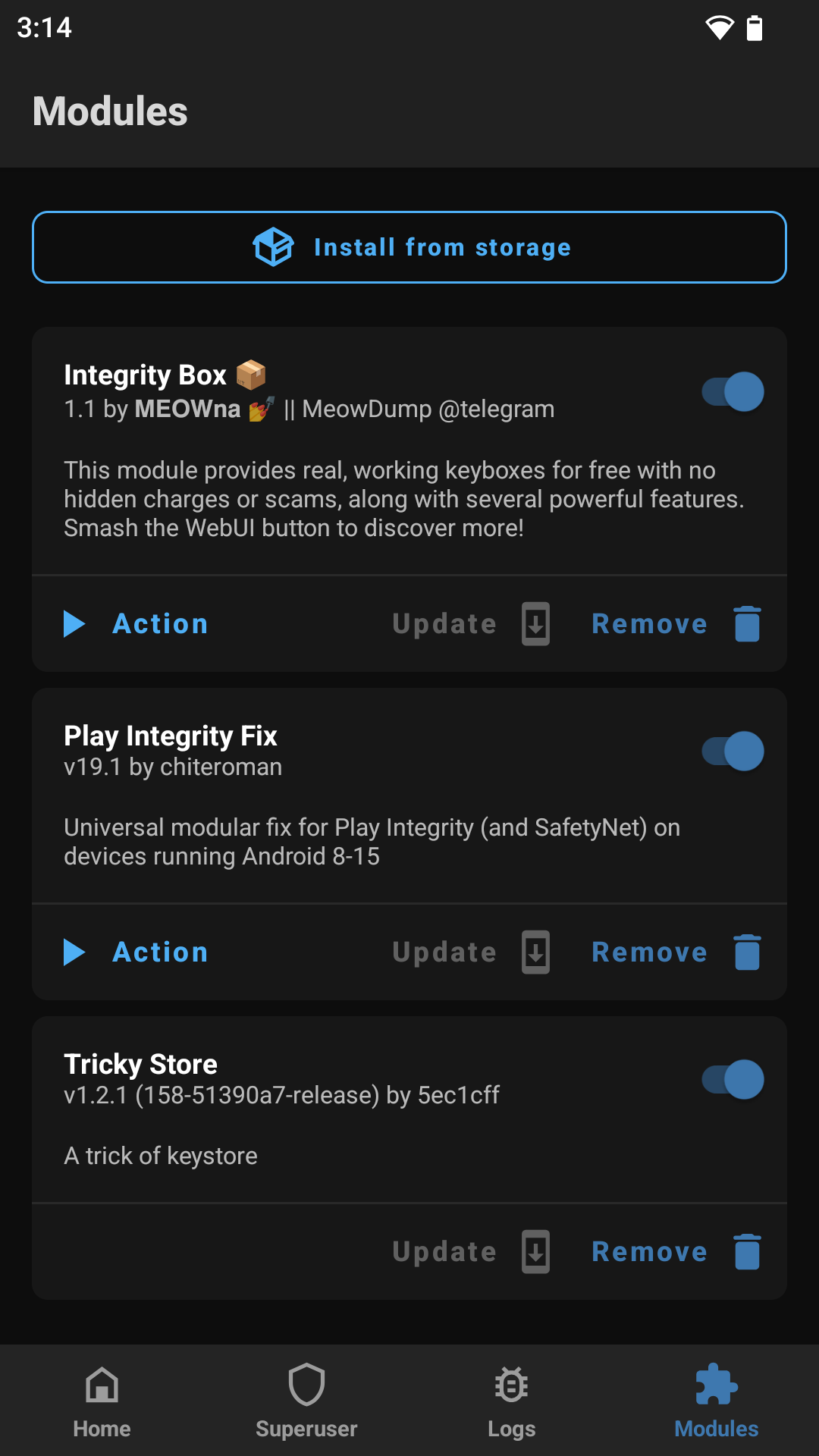Image resolution: width=819 pixels, height=1456 pixels.
Task: Remove the Tricky Store module
Action: pyautogui.click(x=676, y=1251)
